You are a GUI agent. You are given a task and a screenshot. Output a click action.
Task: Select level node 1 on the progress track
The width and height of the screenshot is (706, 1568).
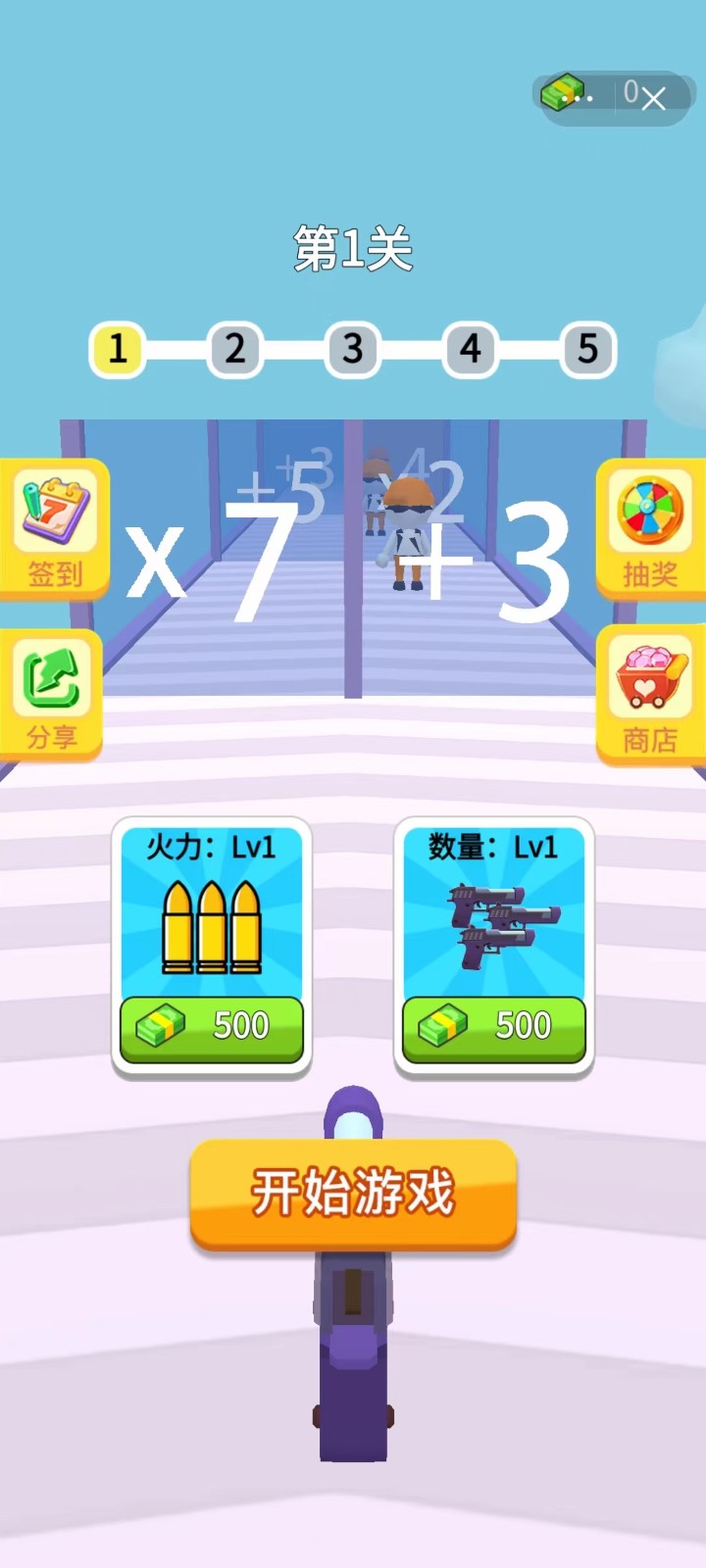[118, 351]
